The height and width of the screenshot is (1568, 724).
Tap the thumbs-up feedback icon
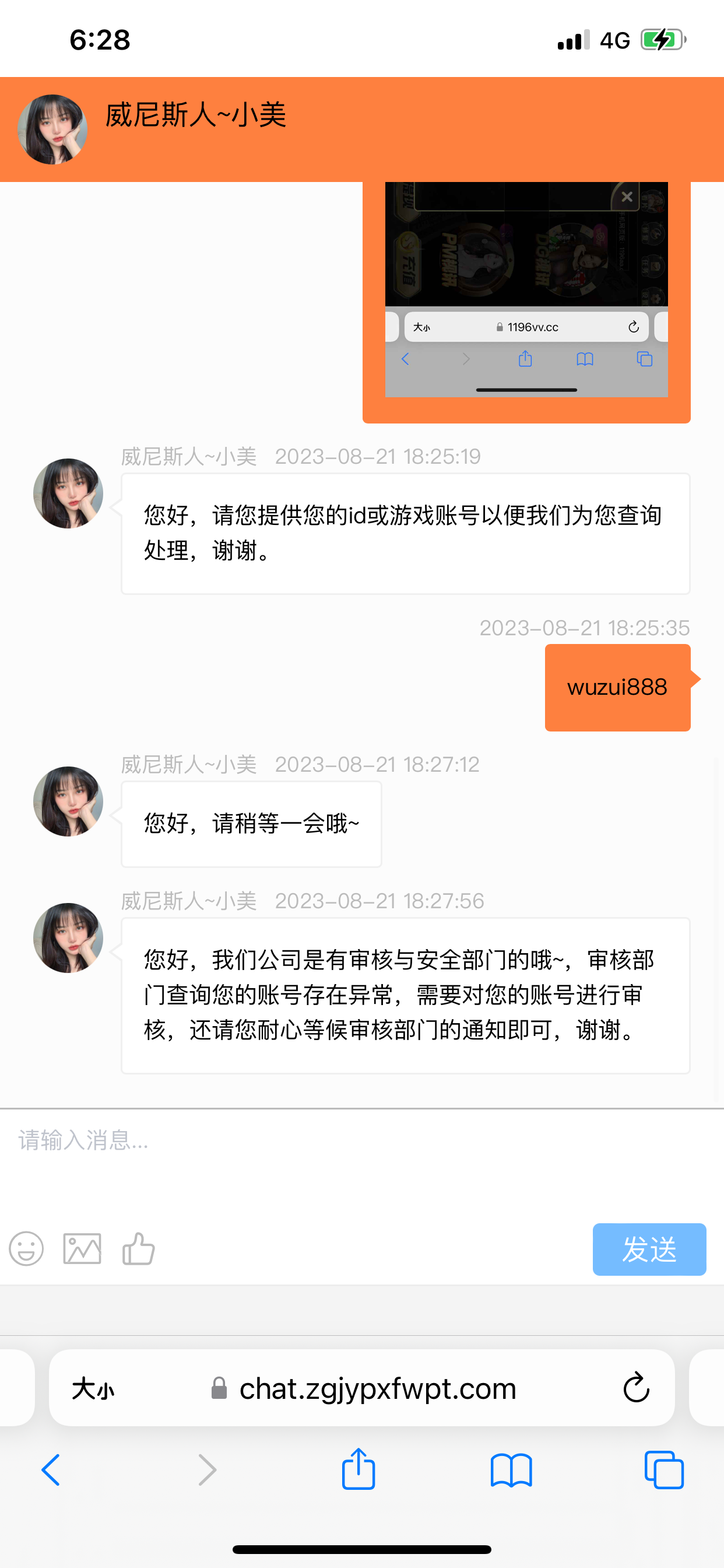pyautogui.click(x=138, y=1249)
